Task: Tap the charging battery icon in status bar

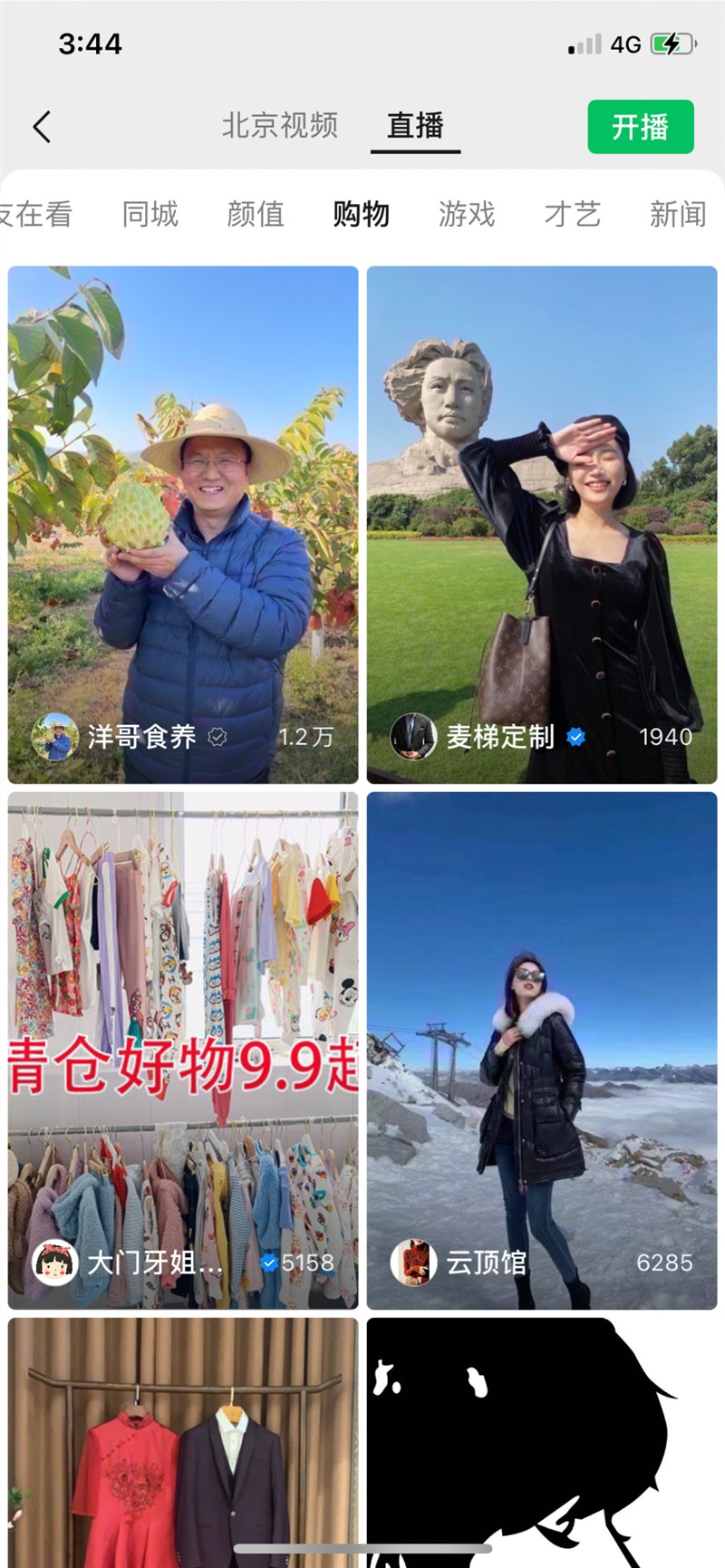Action: tap(672, 44)
